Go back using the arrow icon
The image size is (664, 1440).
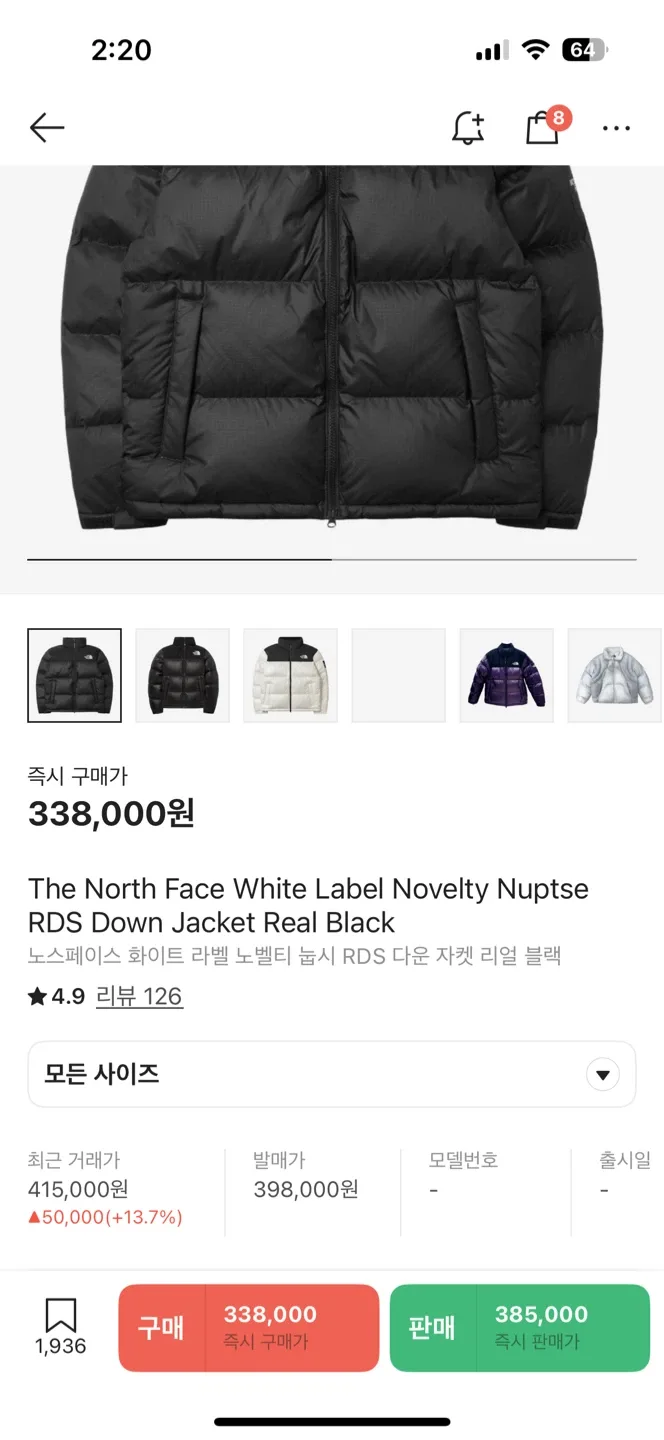(47, 127)
